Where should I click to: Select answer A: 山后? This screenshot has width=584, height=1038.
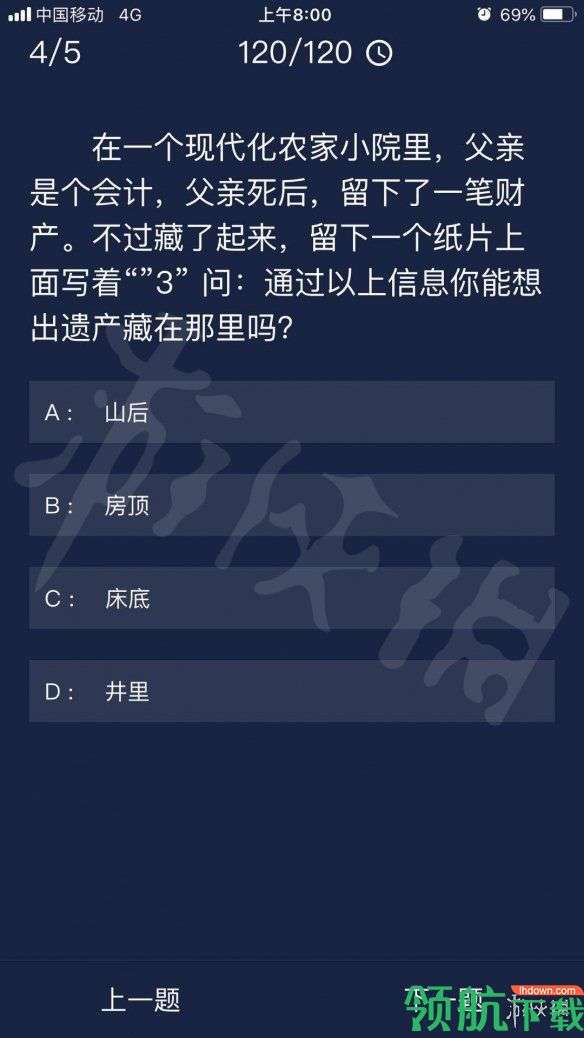coord(292,412)
